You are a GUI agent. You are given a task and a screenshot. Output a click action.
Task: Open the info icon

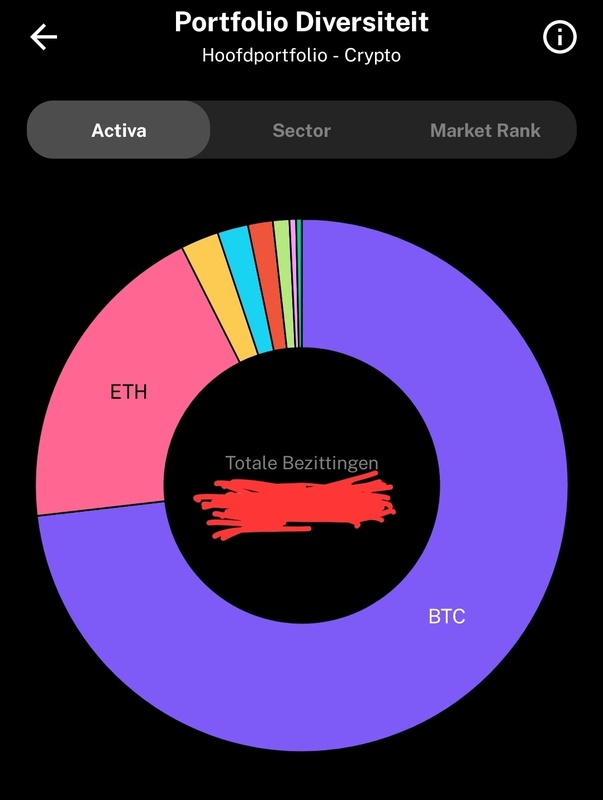pos(559,38)
